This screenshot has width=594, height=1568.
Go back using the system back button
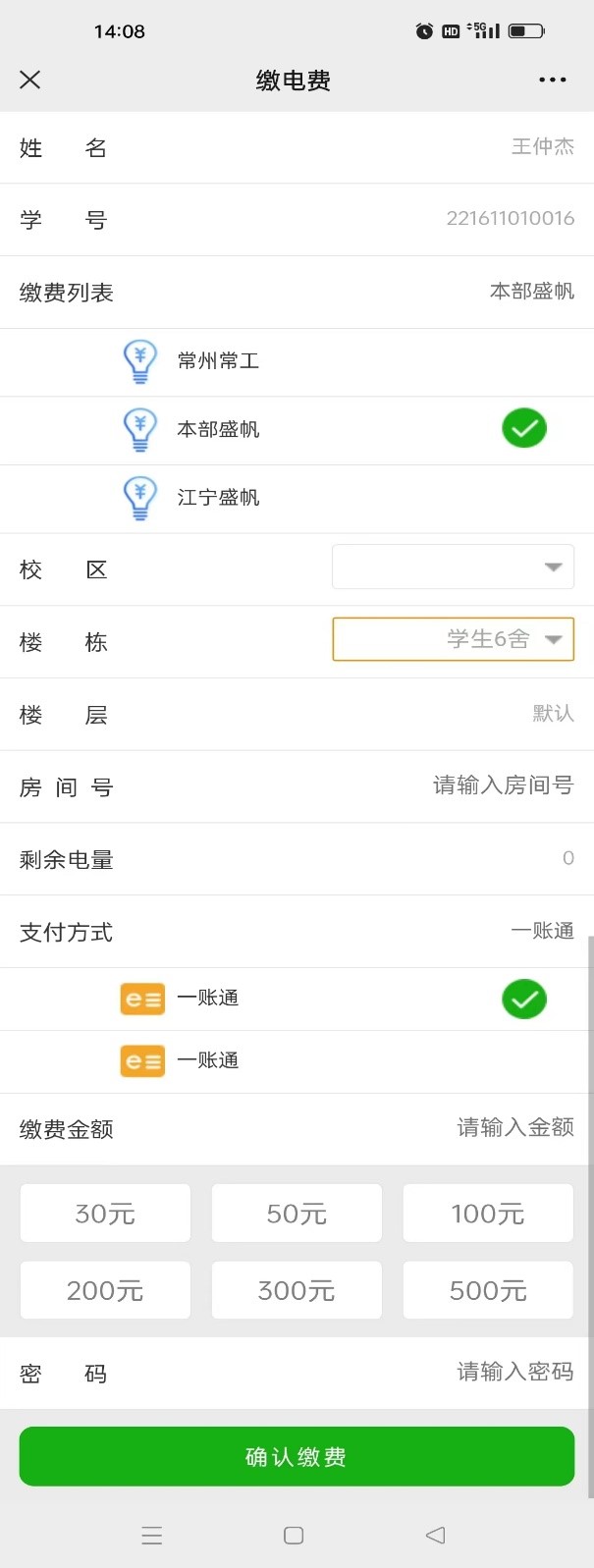[435, 1535]
